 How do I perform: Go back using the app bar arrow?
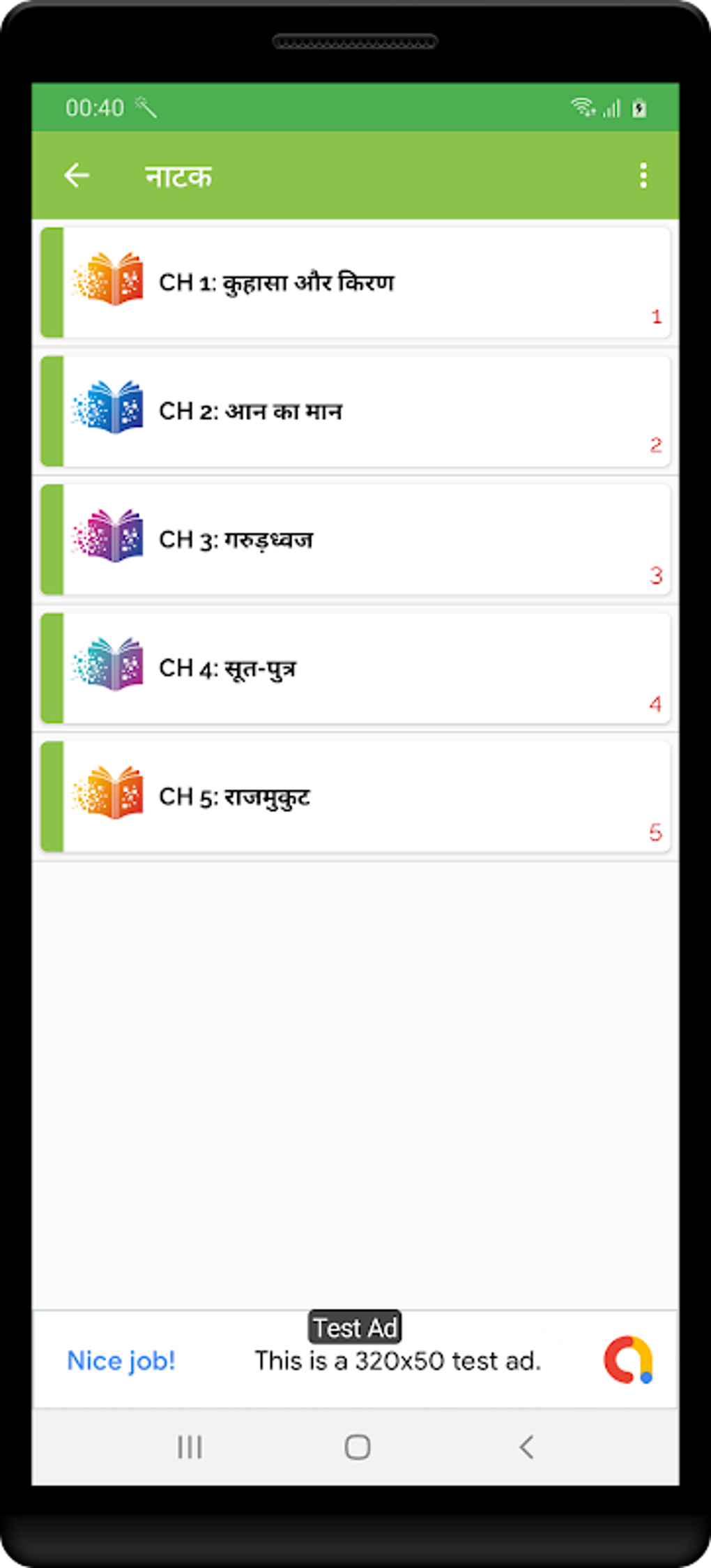pos(77,176)
